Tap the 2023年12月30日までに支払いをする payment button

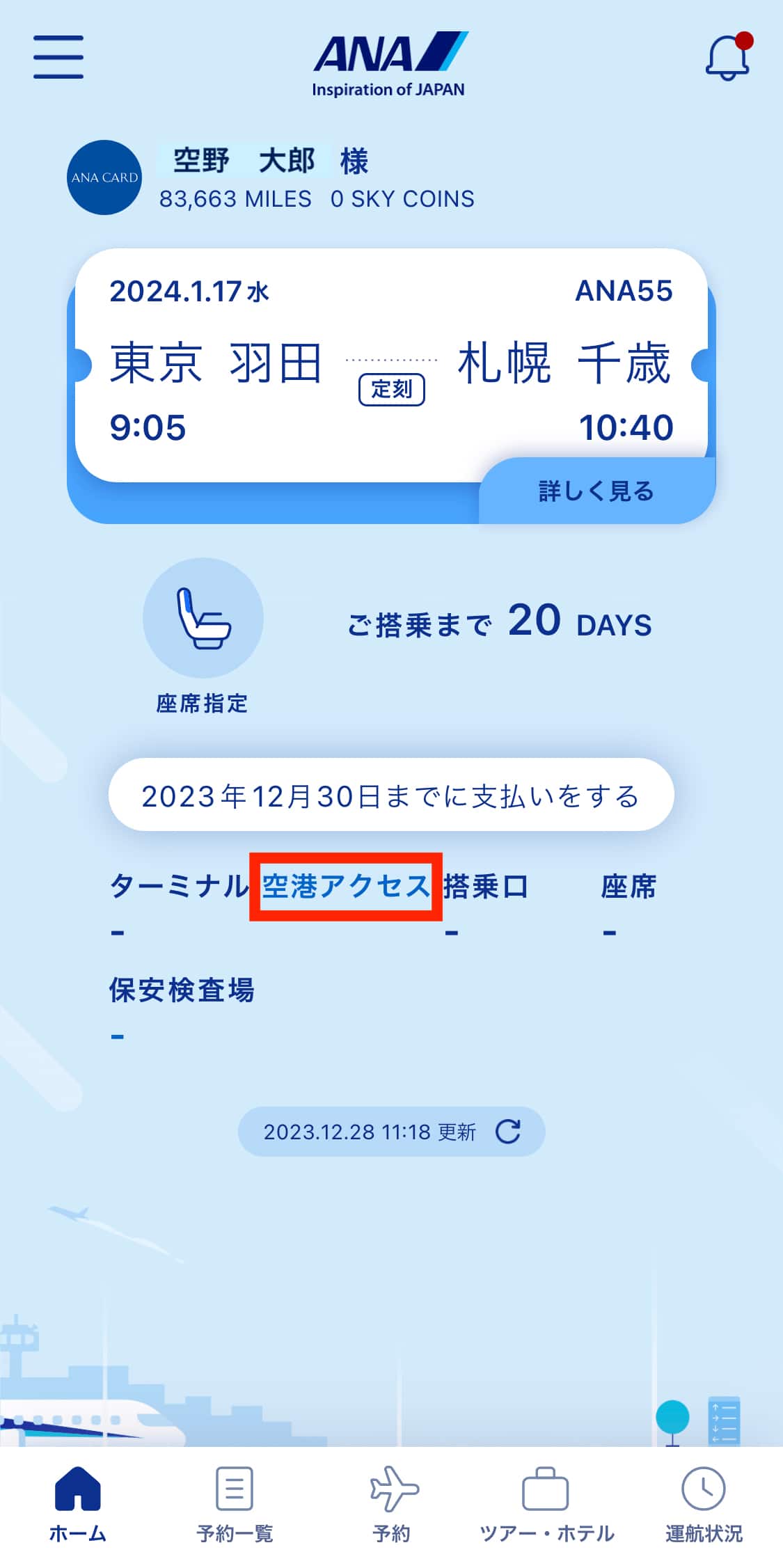coord(391,795)
